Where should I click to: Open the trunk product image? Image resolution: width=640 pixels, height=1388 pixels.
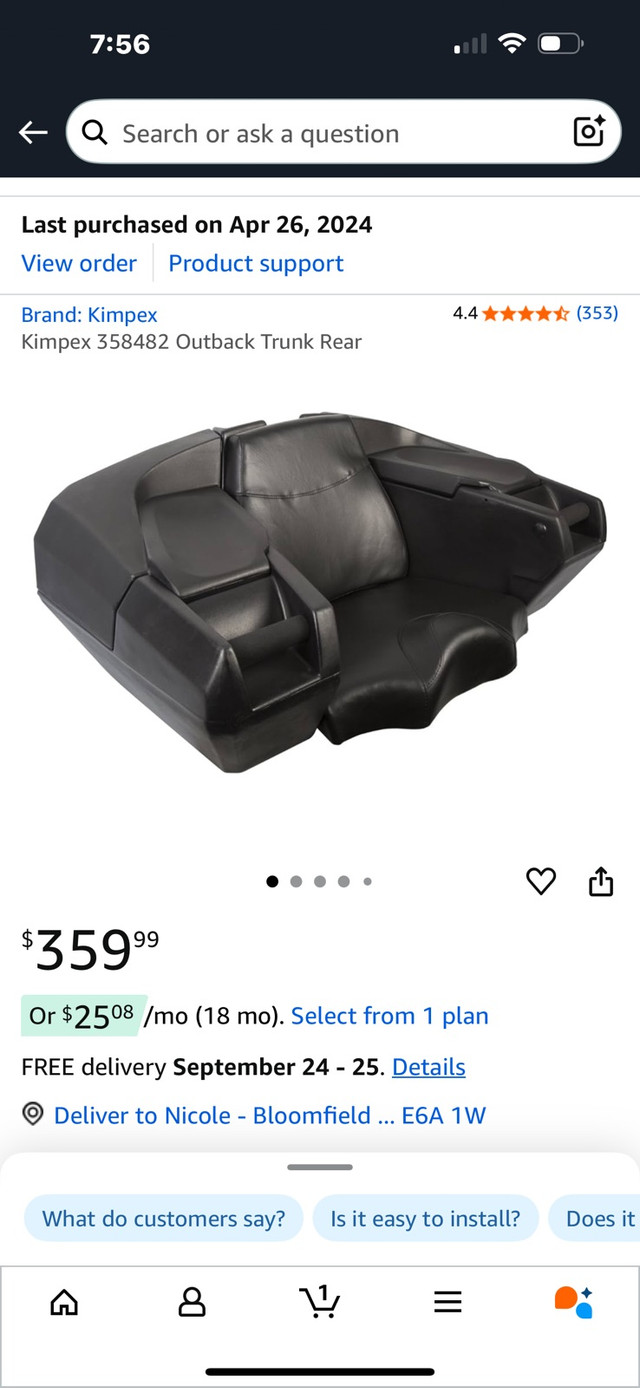(320, 592)
